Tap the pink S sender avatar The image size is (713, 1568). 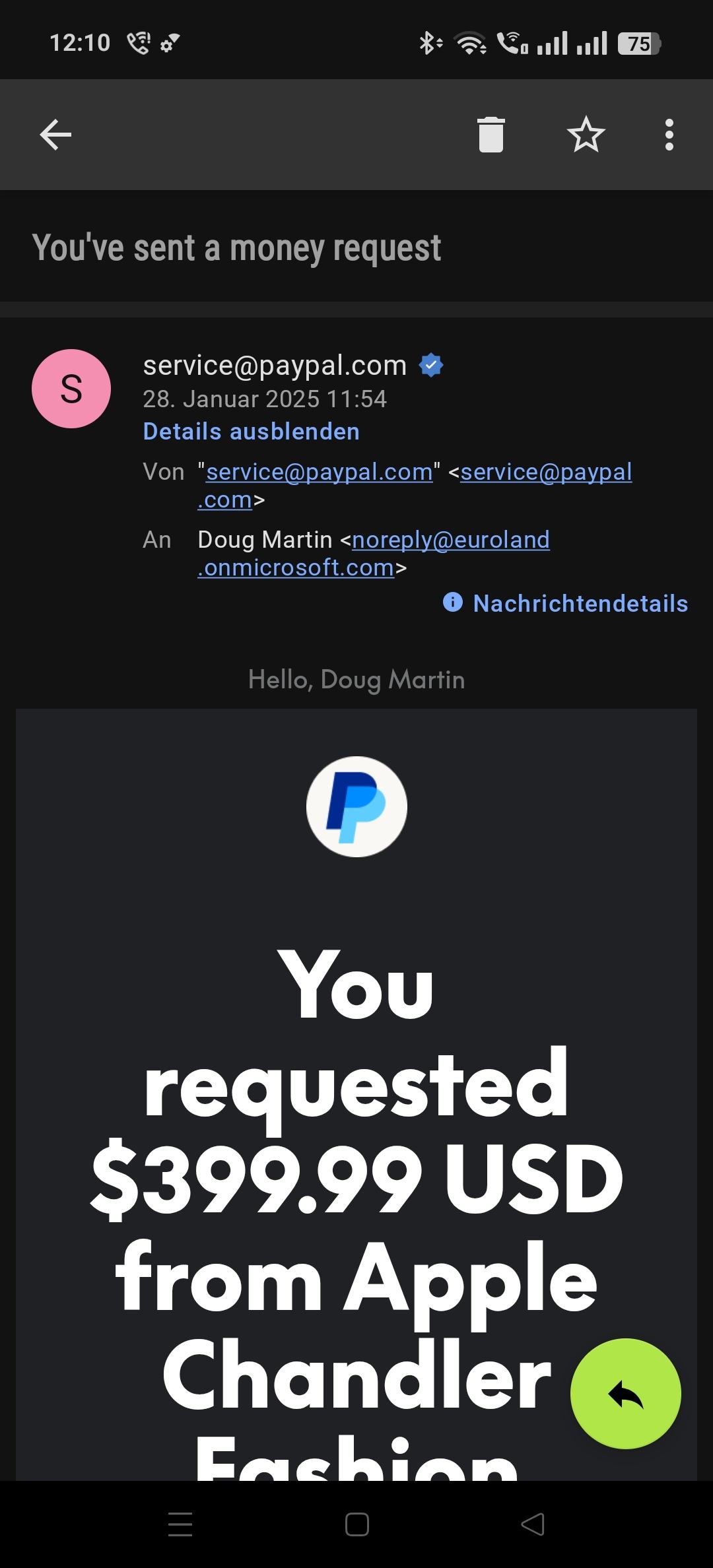point(71,389)
